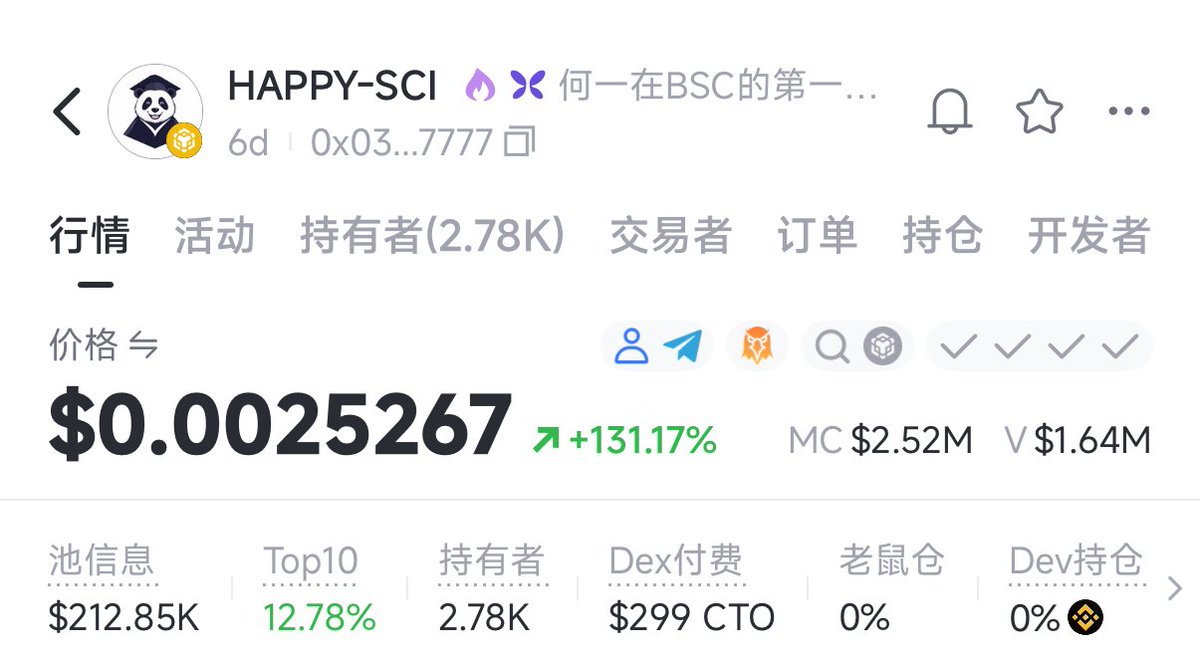1200x657 pixels.
Task: Toggle the price unit swap icon beside 价格
Action: pos(144,346)
